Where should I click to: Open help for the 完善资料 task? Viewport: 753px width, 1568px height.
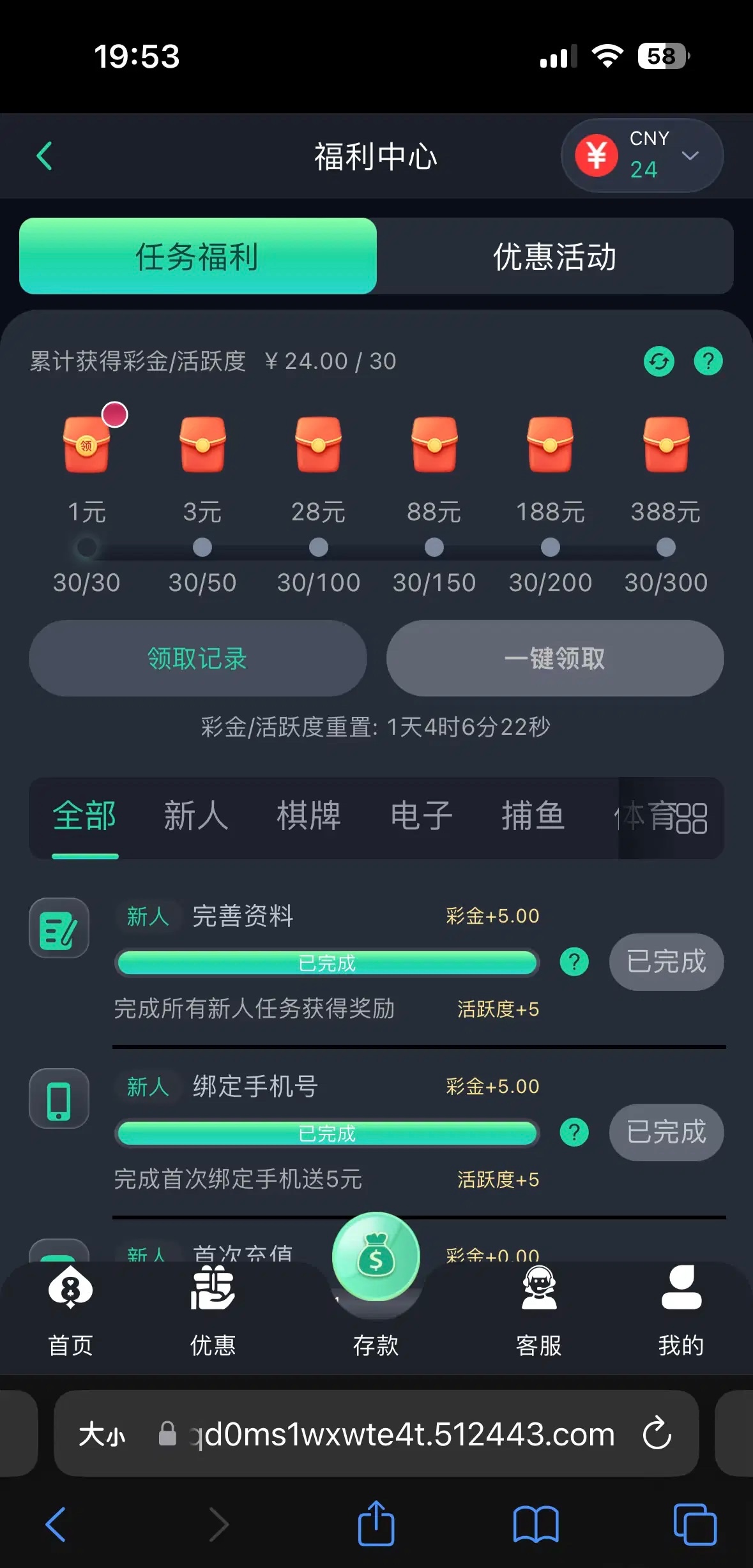(574, 961)
